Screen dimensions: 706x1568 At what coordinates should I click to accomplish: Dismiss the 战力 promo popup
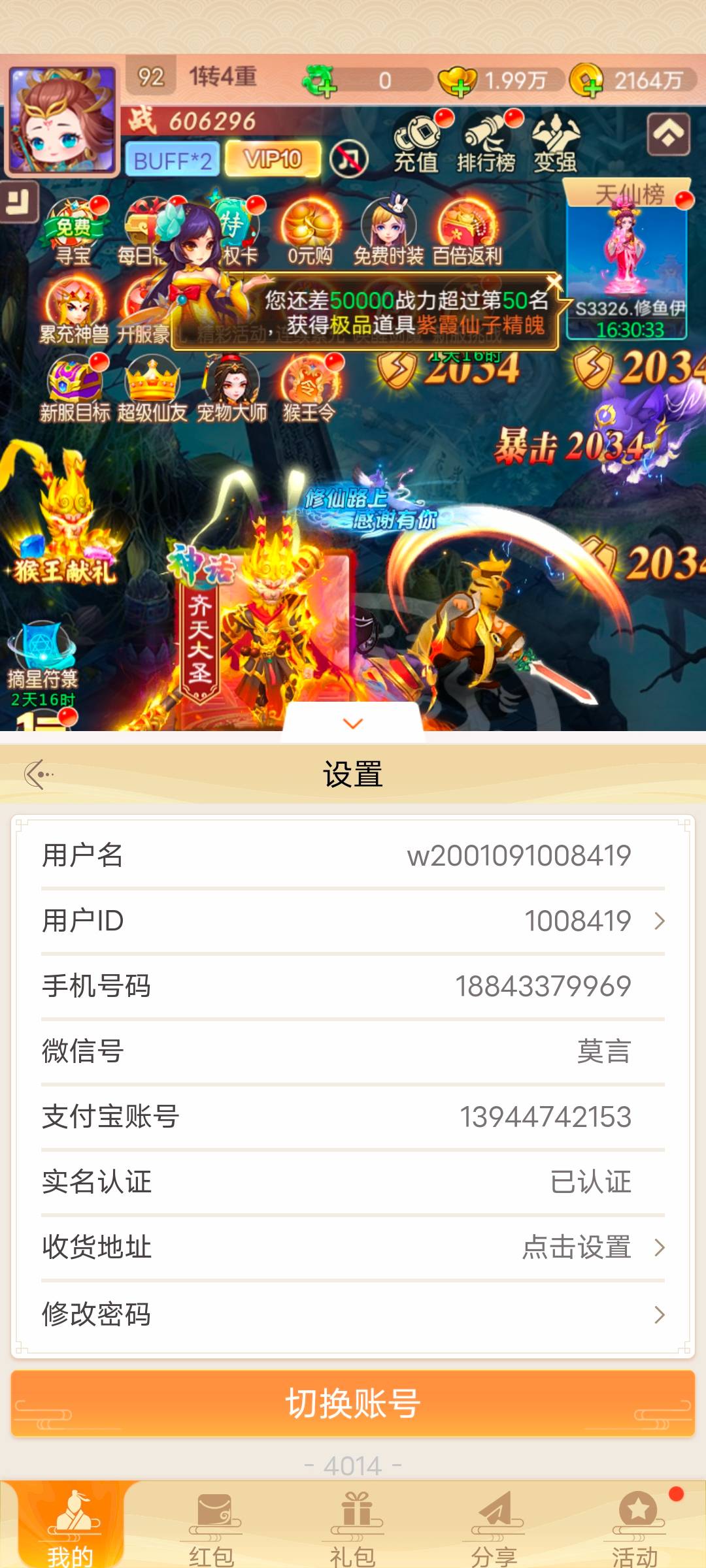coord(554,282)
